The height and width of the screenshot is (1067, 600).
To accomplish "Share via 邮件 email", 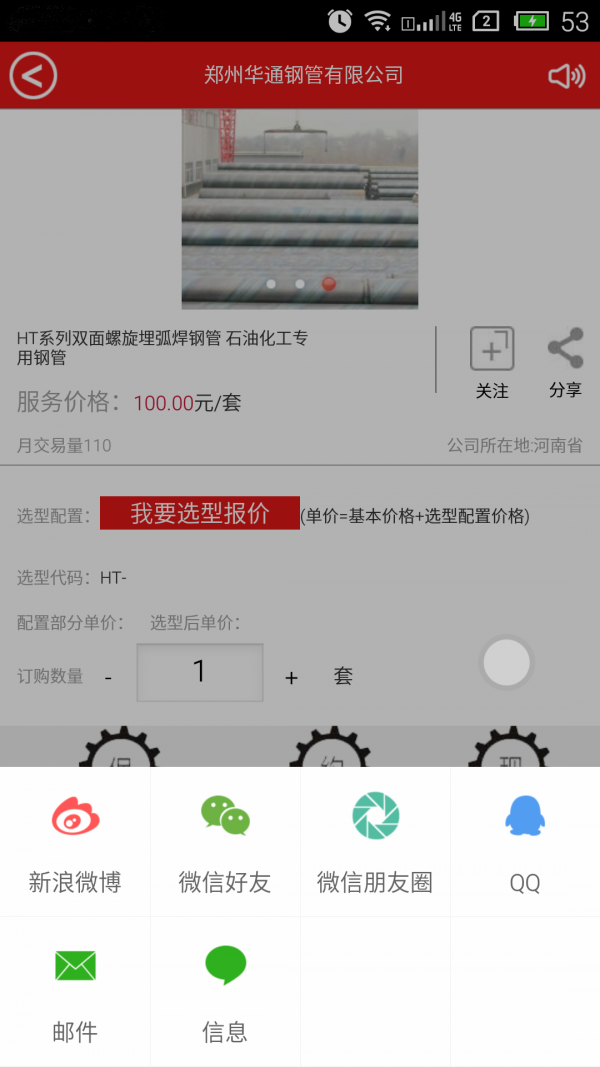I will pyautogui.click(x=75, y=991).
